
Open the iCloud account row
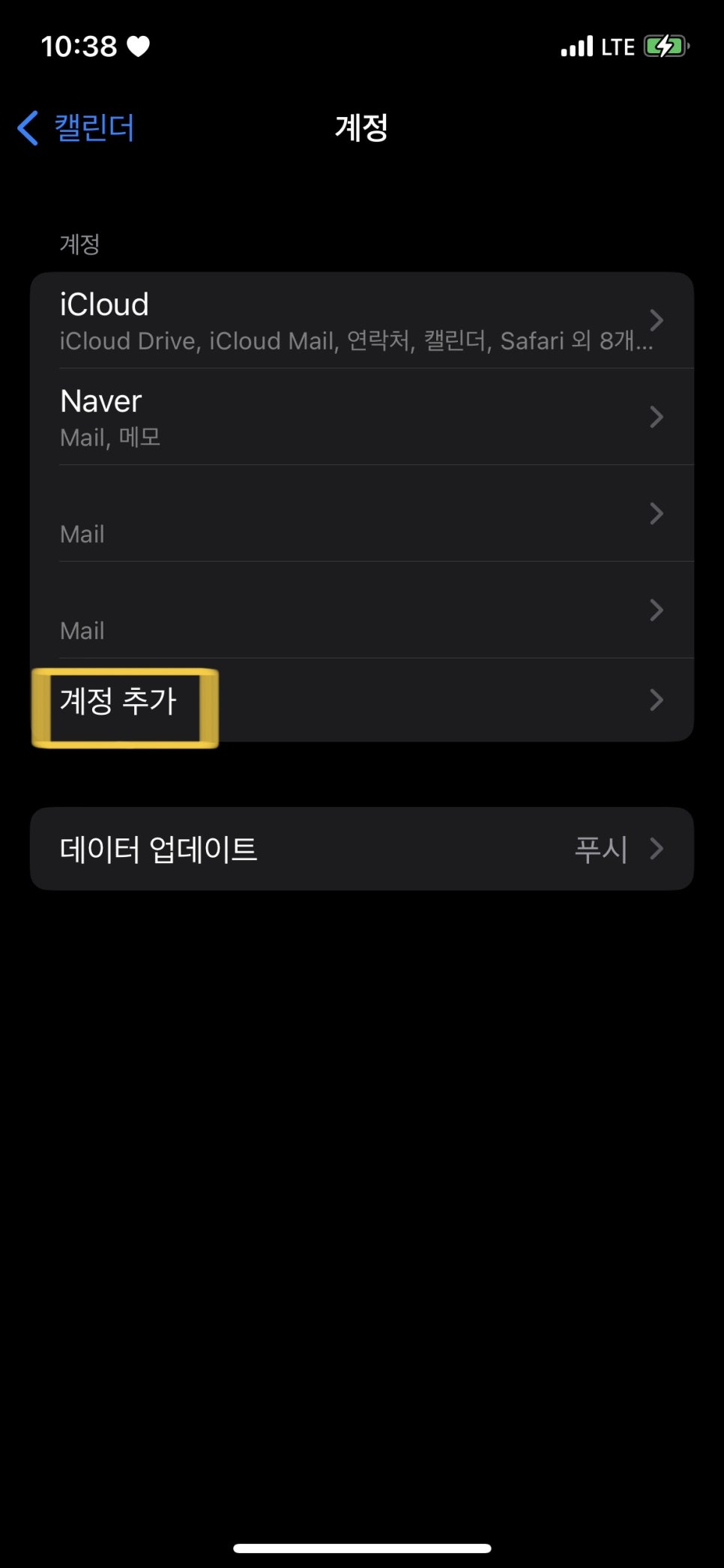click(361, 320)
